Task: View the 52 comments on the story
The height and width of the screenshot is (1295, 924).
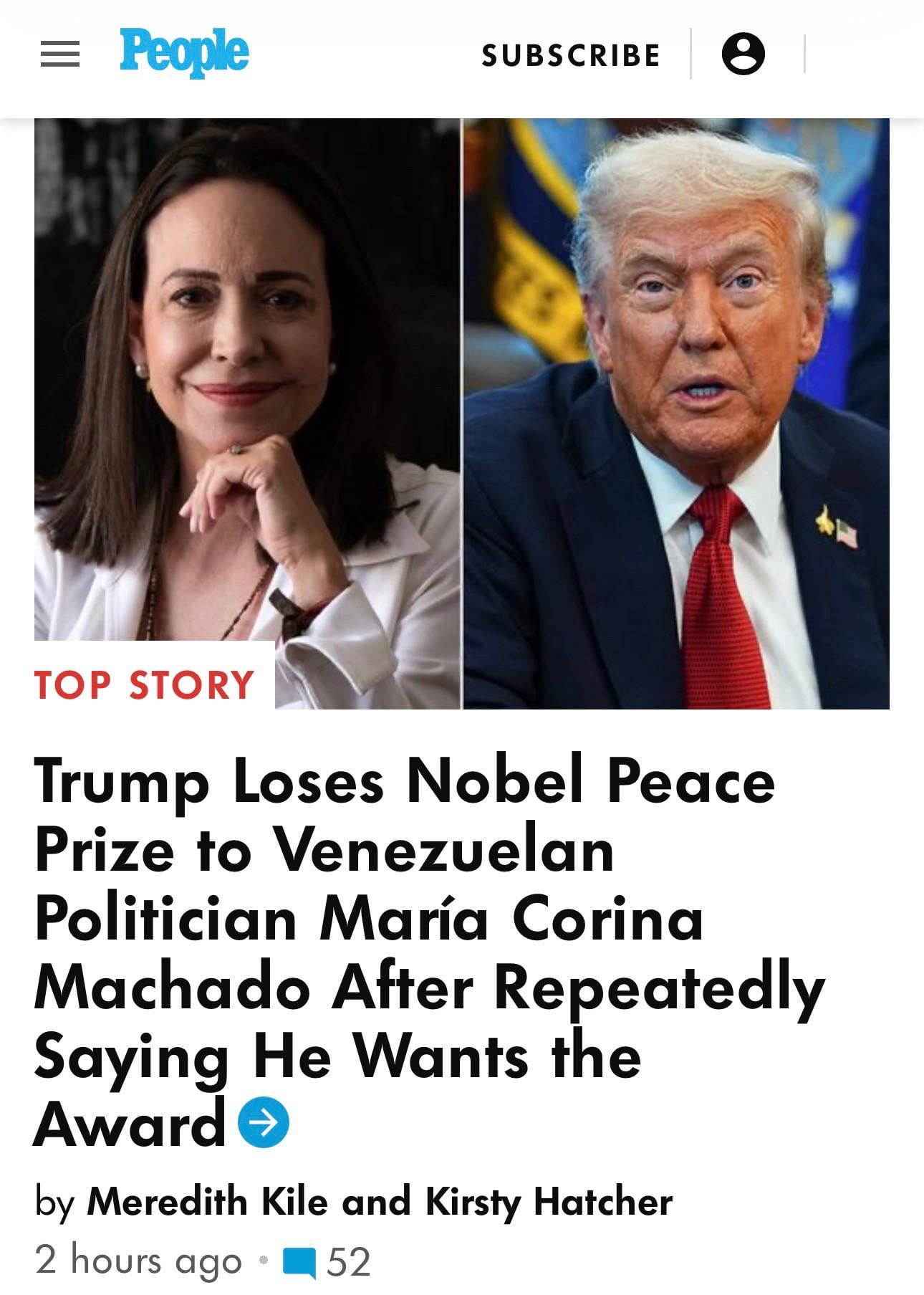Action: (x=327, y=1262)
